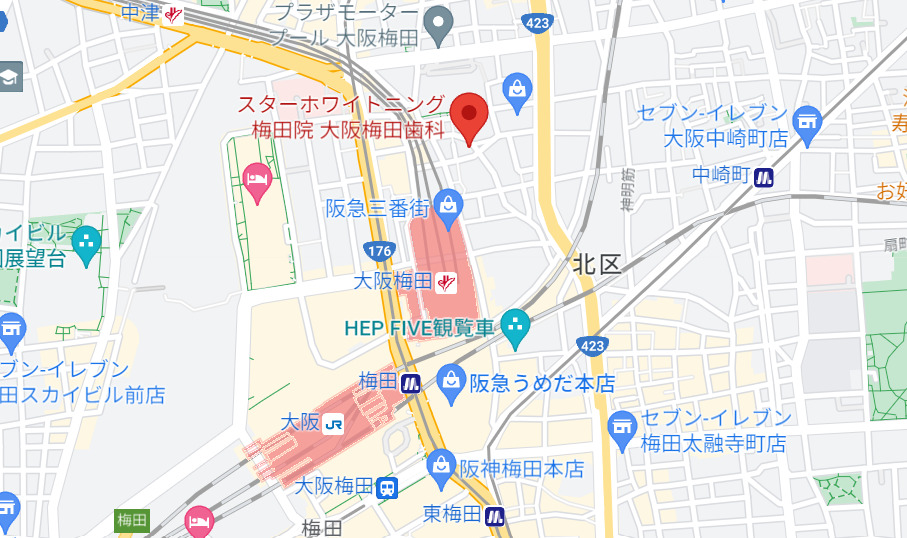Select セブン-イレブン 梅田太融寺町店 store marker
Viewport: 907px width, 538px height.
(623, 427)
